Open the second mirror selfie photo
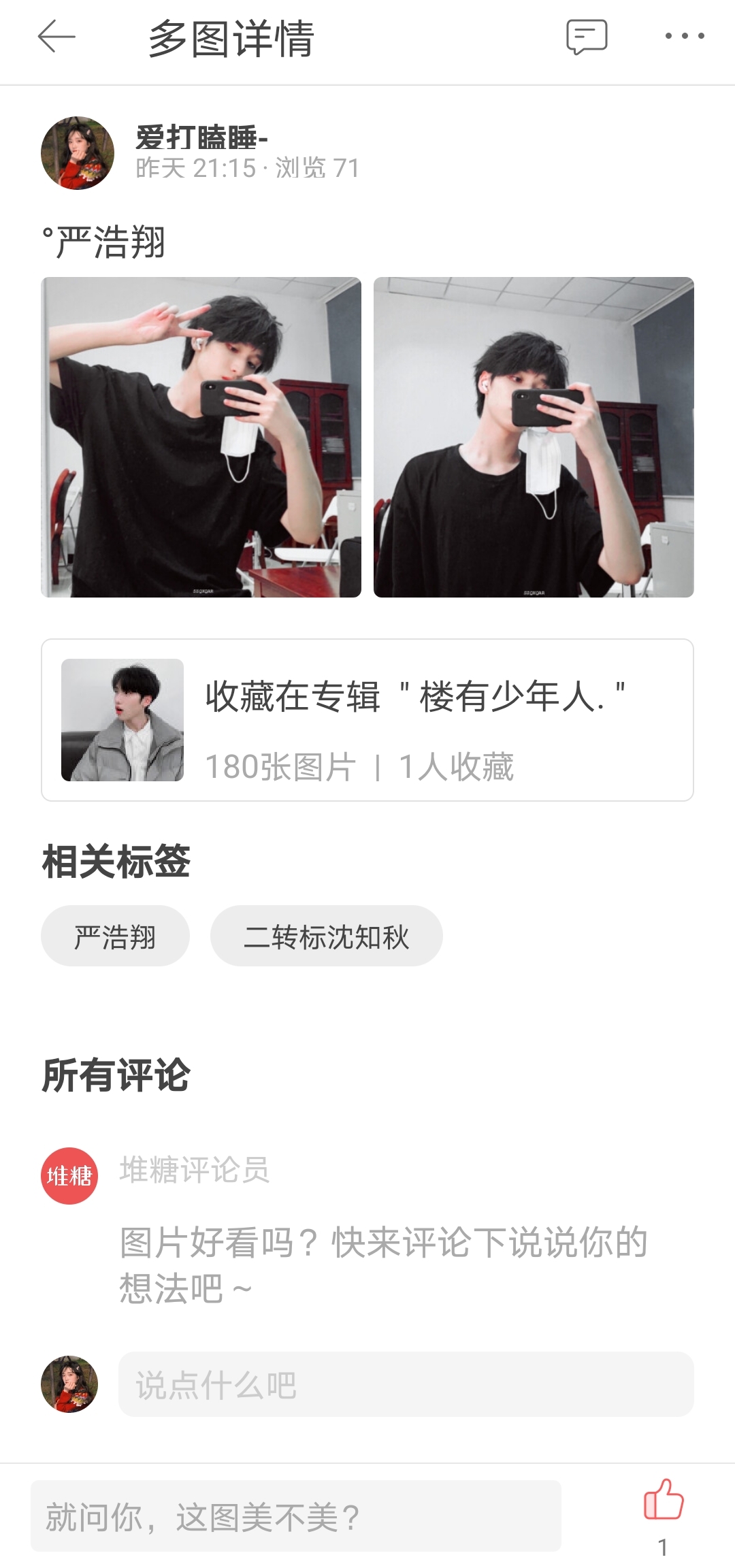Viewport: 735px width, 1568px height. tap(534, 437)
